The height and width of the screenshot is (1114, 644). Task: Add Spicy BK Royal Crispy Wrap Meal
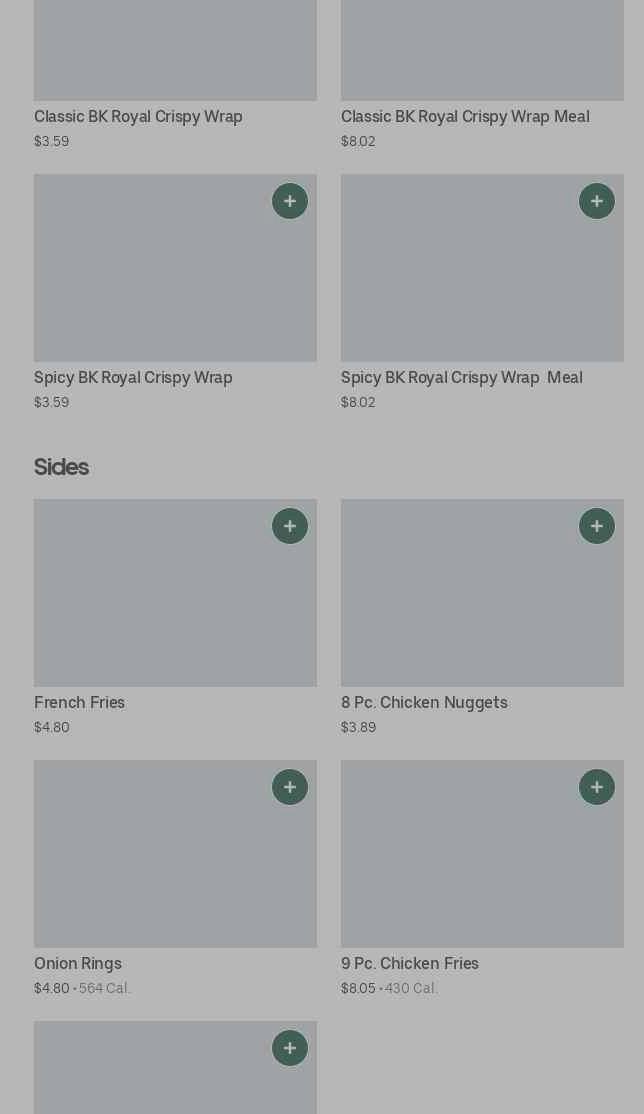pos(597,201)
